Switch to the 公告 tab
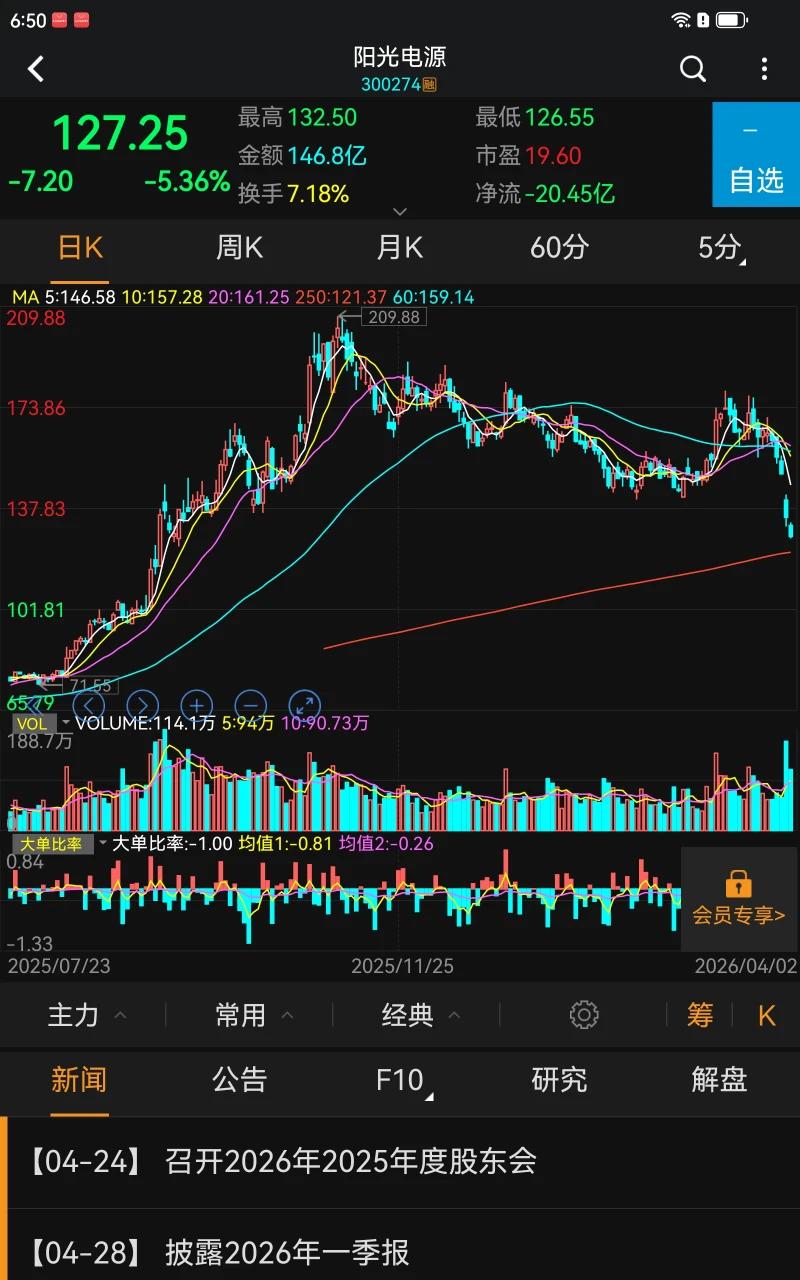This screenshot has height=1280, width=800. pyautogui.click(x=239, y=1080)
